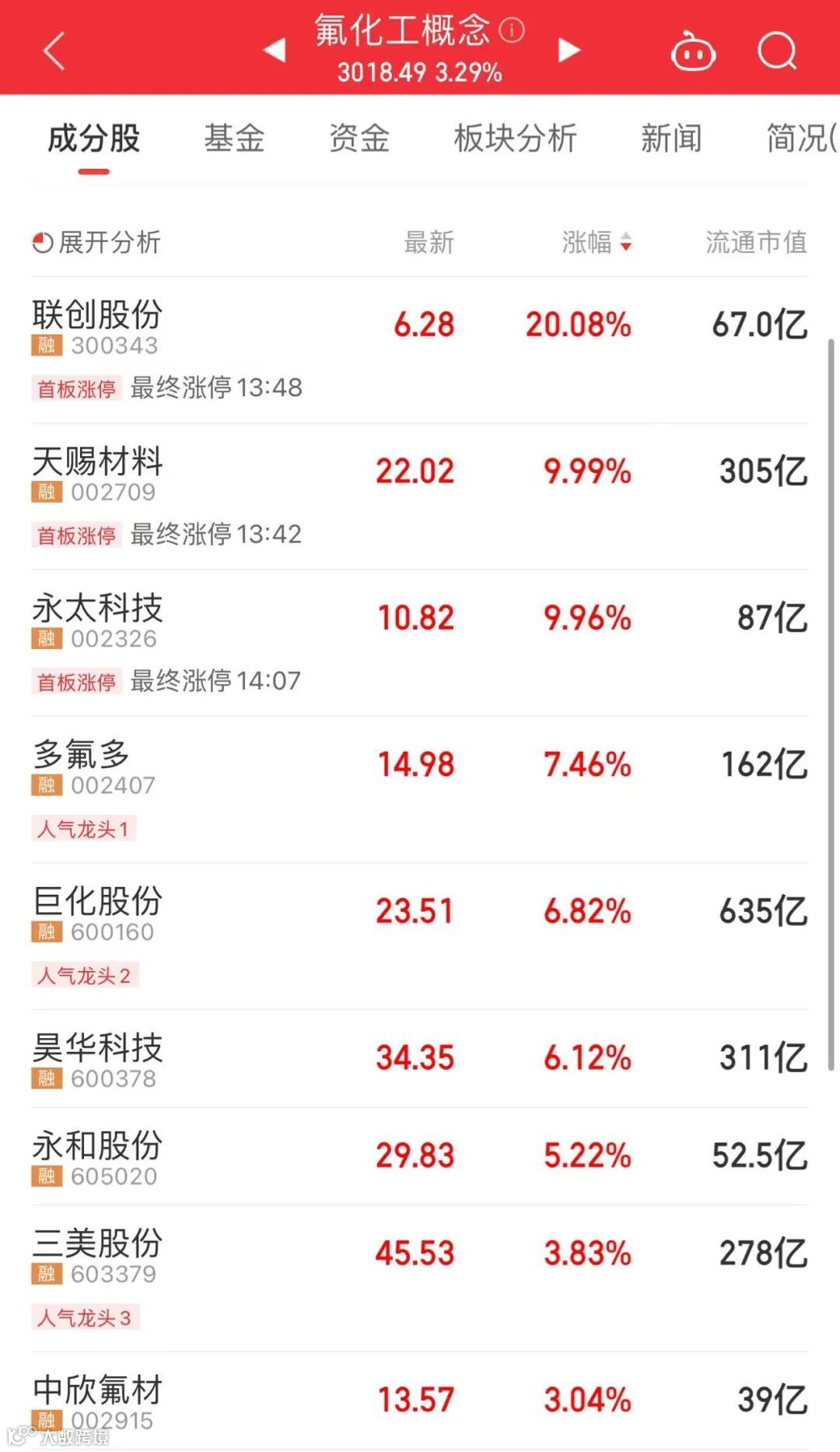
Task: Switch to the previous sector with left arrow
Action: coord(275,51)
